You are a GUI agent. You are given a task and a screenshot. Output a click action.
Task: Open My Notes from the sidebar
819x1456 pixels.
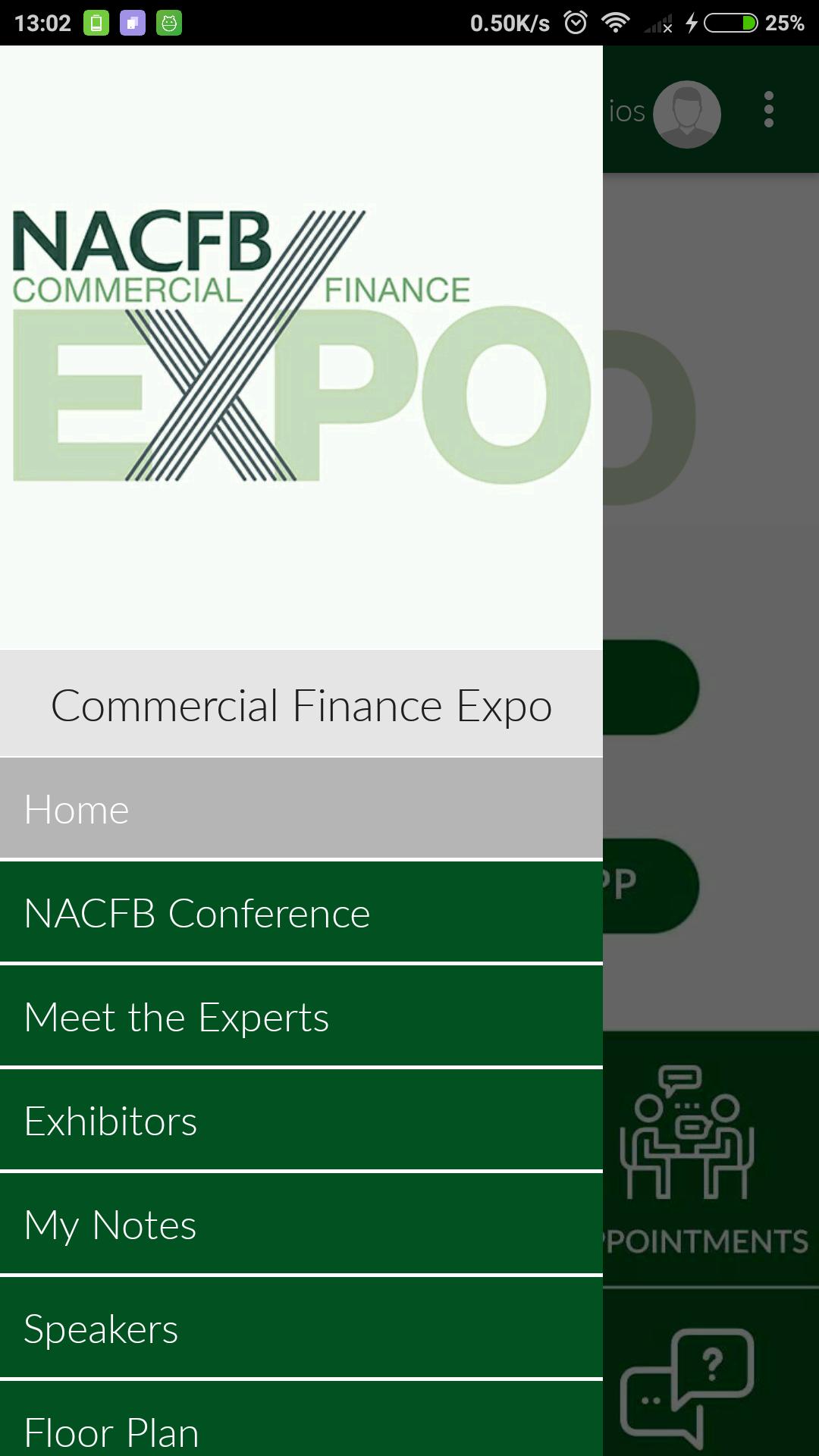click(x=301, y=1224)
